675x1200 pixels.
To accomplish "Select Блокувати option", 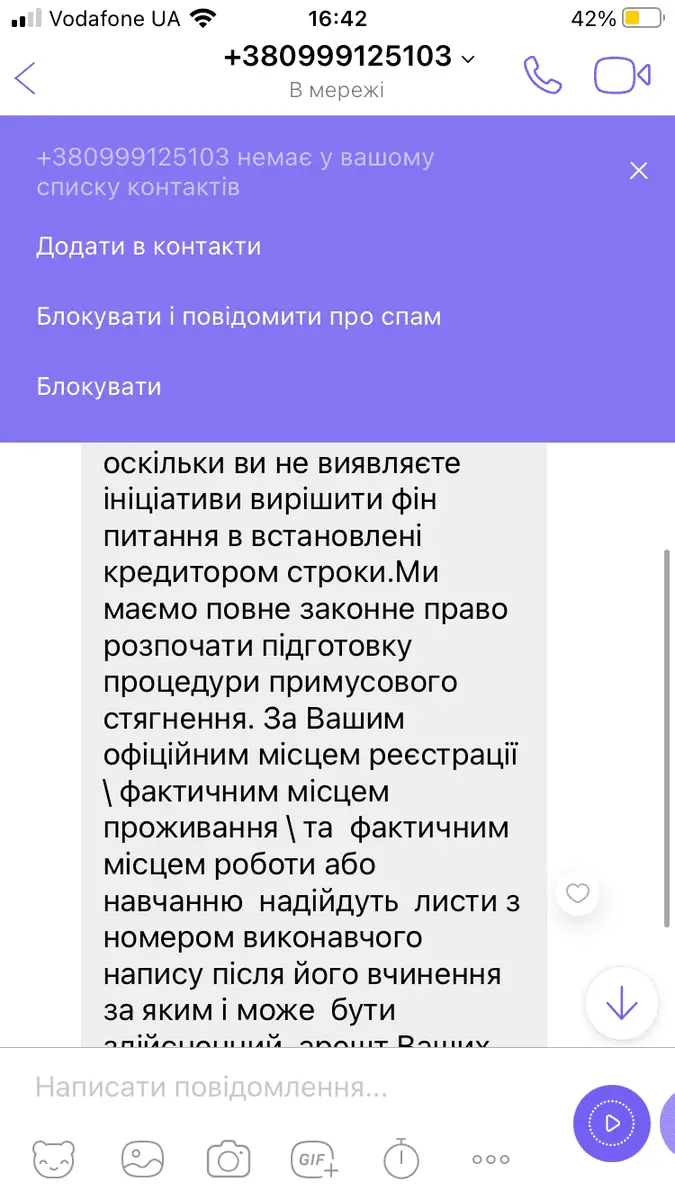I will point(99,387).
